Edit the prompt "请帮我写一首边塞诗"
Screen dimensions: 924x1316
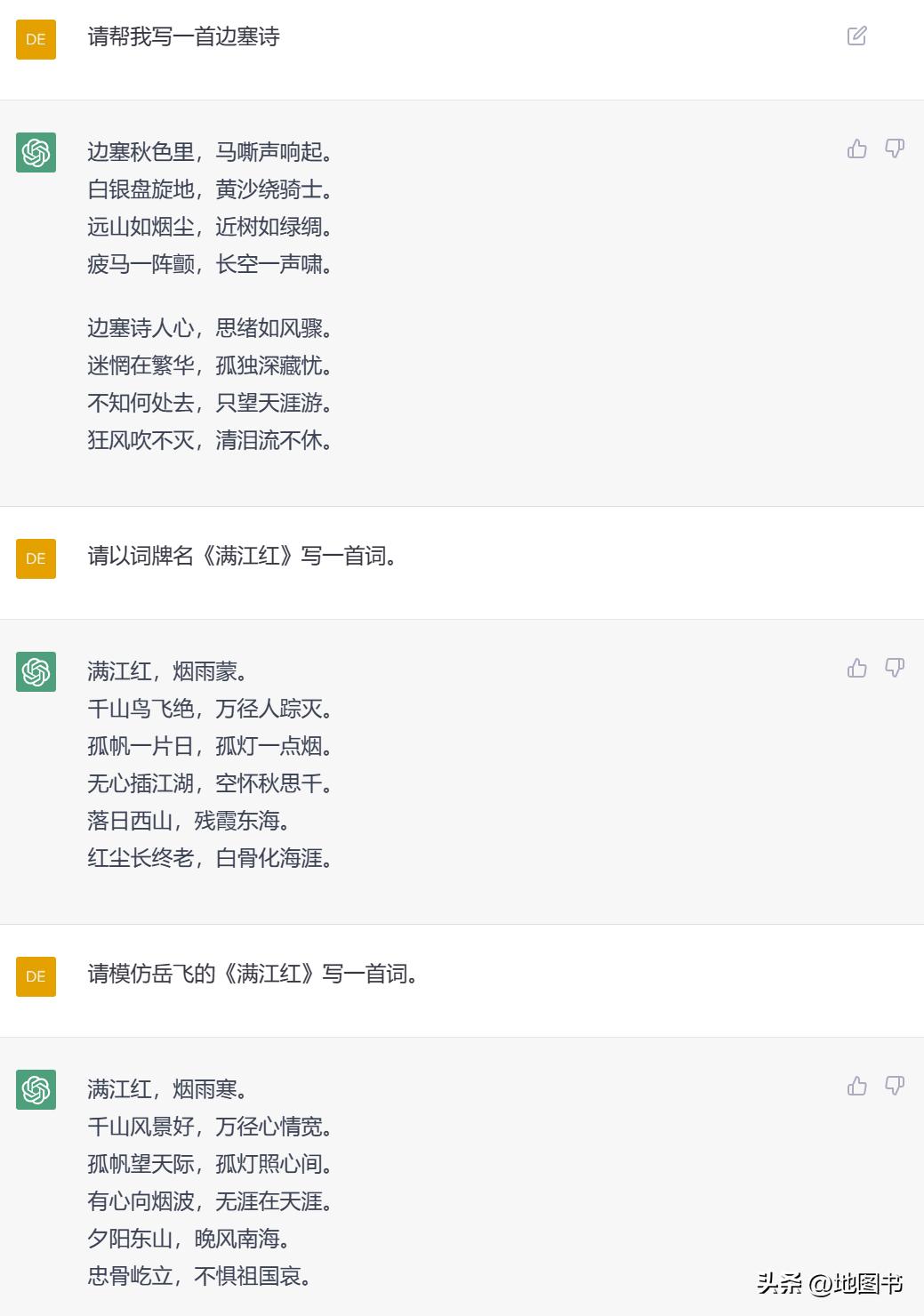(x=856, y=37)
